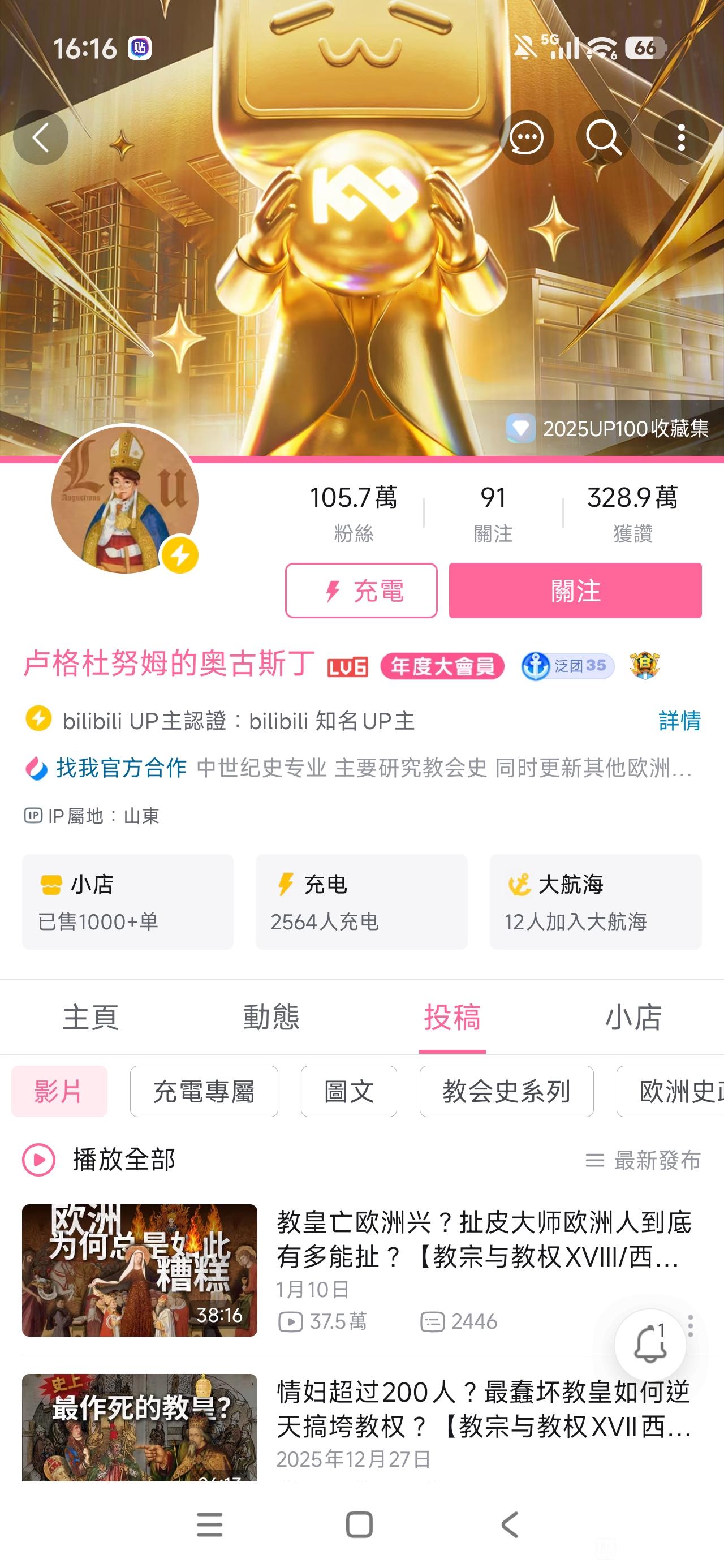Switch to the 動態 tab
This screenshot has width=724, height=1568.
[271, 1017]
